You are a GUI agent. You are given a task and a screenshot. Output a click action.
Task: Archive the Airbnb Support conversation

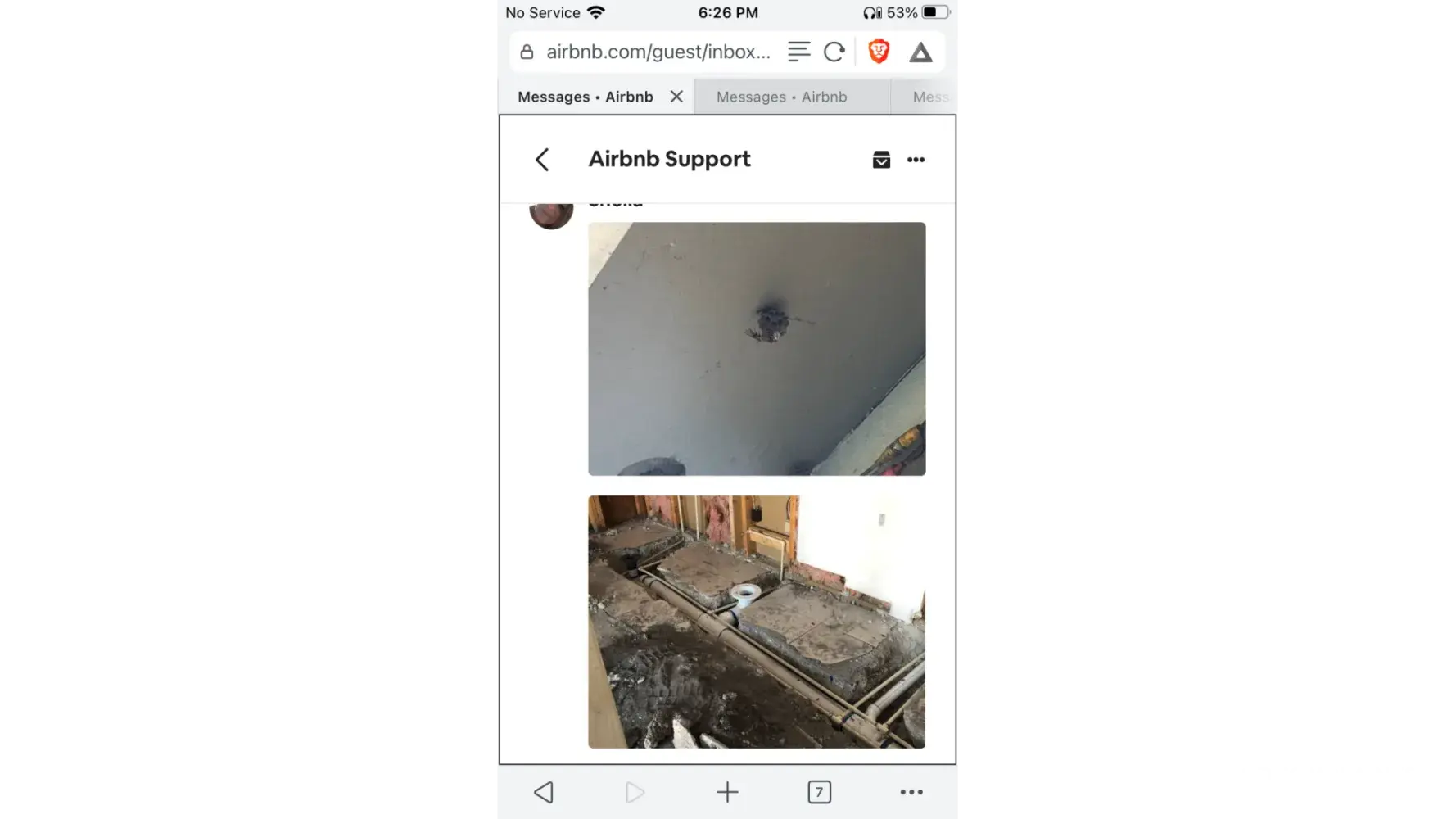click(x=881, y=160)
